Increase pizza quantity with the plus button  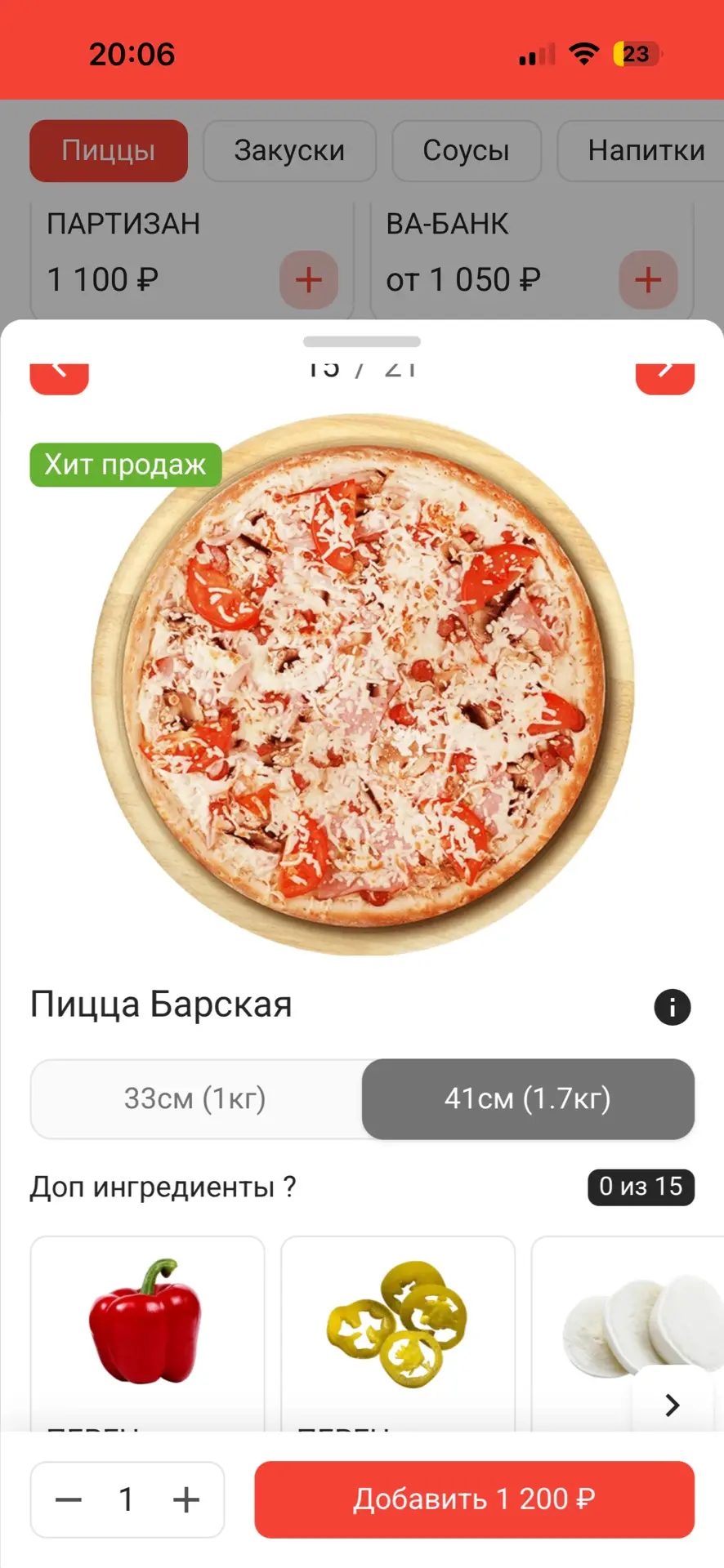point(186,1499)
